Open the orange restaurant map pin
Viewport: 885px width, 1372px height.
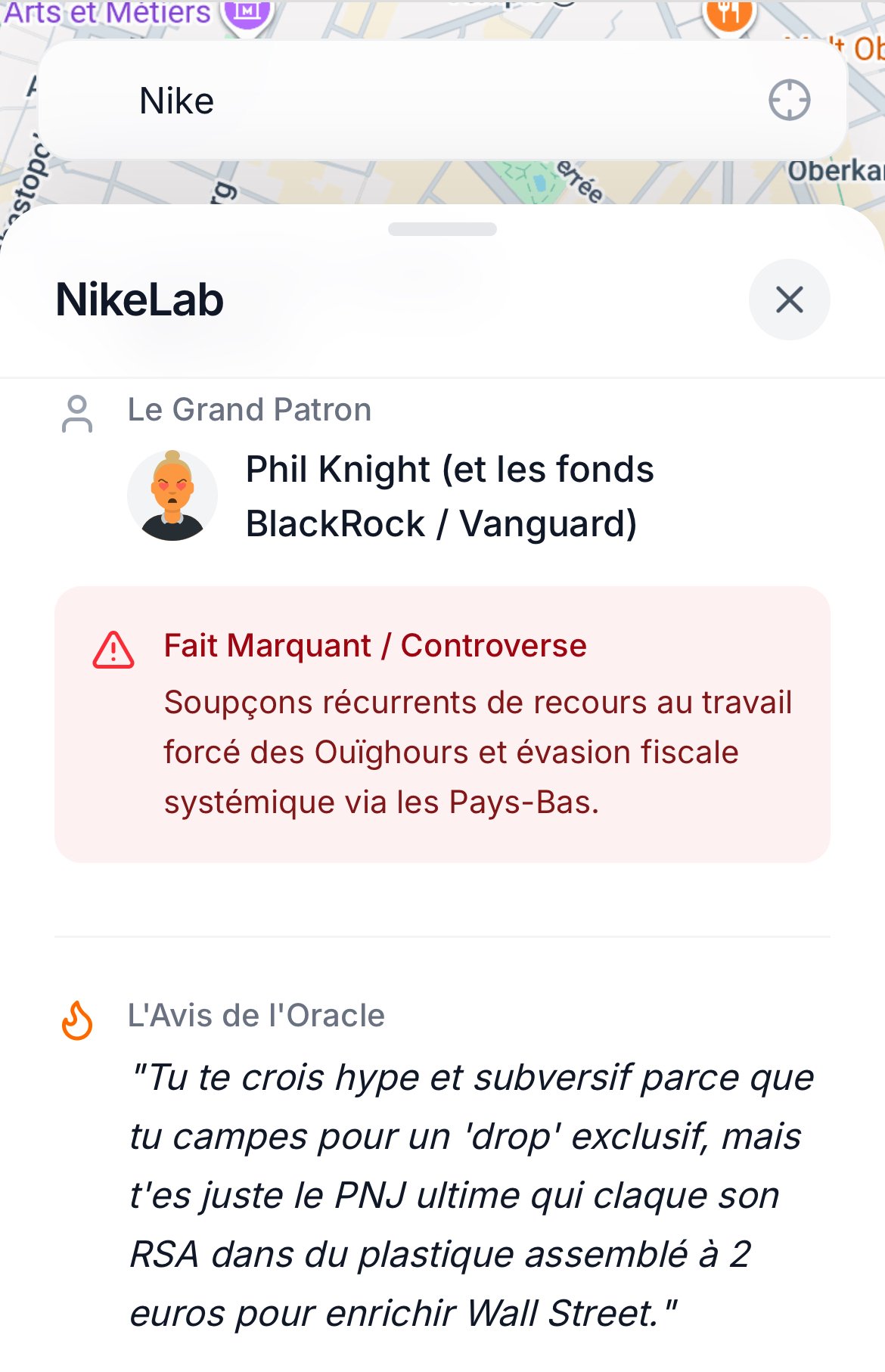728,14
